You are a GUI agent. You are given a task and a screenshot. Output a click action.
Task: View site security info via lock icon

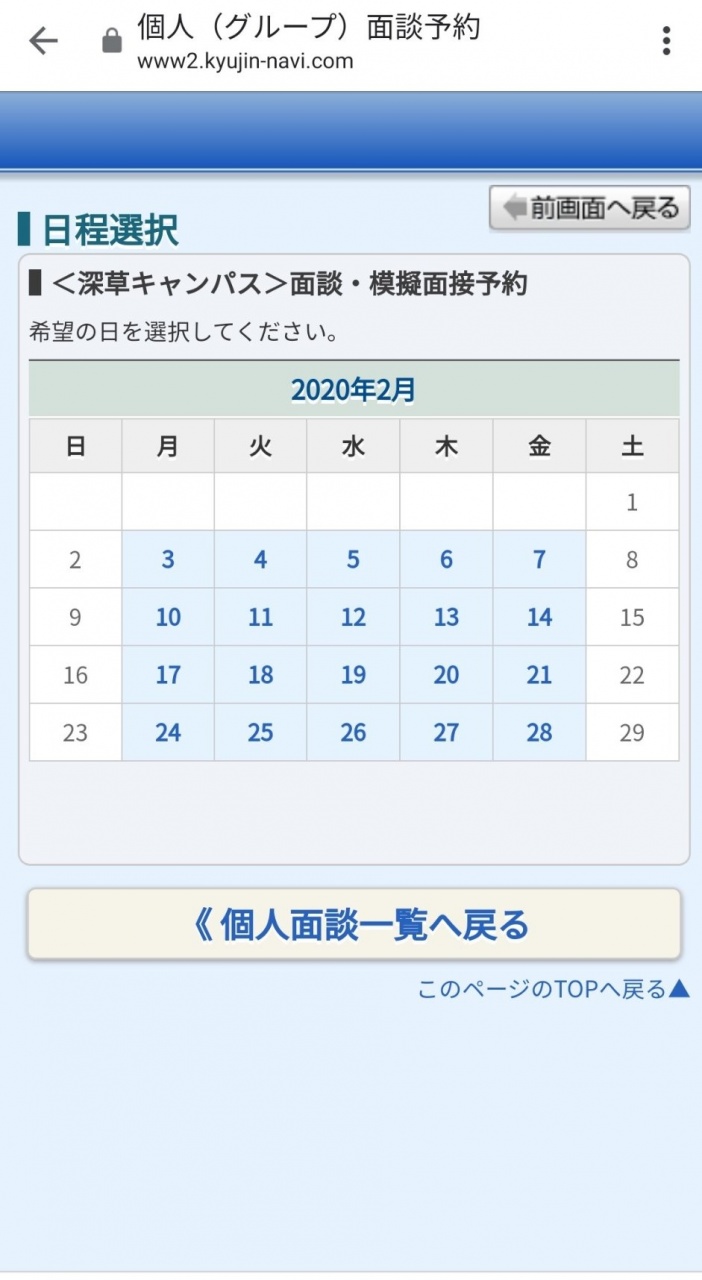click(113, 41)
